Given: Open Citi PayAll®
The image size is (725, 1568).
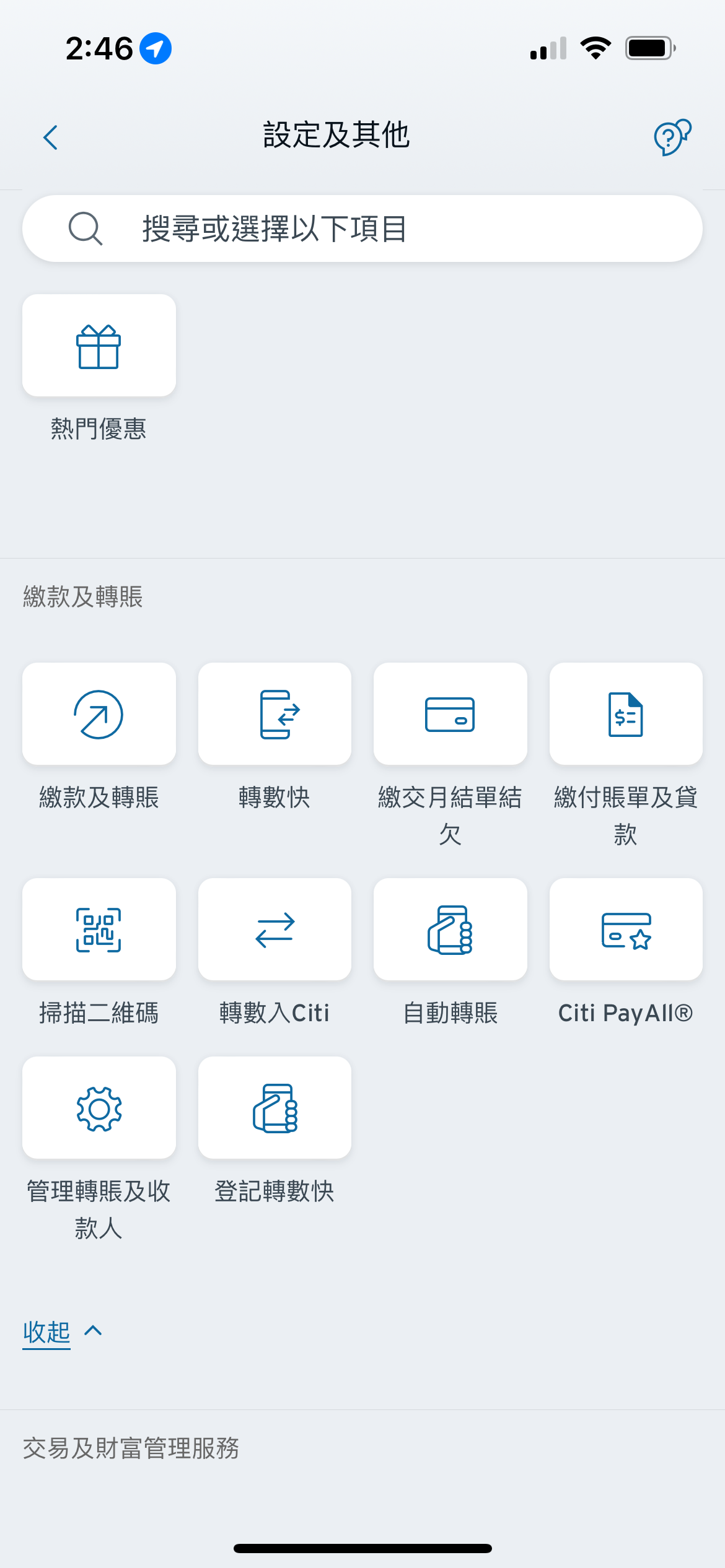Looking at the screenshot, I should point(626,929).
